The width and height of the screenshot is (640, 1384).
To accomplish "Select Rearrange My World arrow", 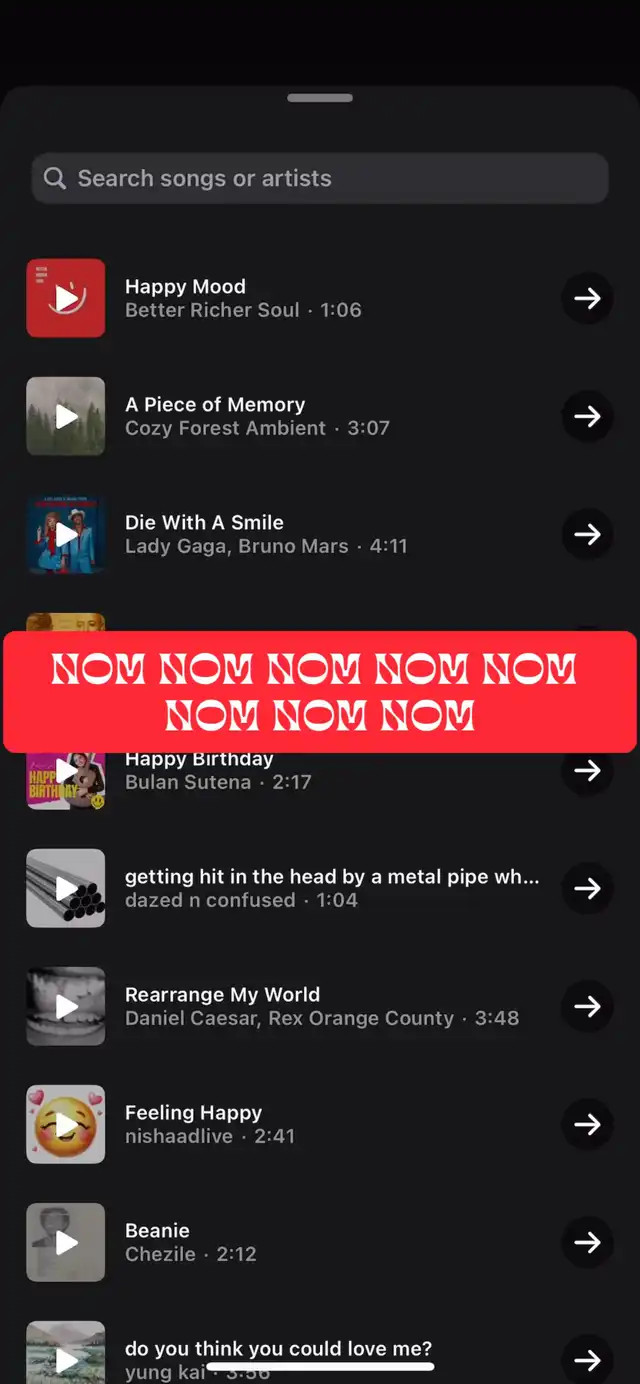I will pyautogui.click(x=587, y=1006).
